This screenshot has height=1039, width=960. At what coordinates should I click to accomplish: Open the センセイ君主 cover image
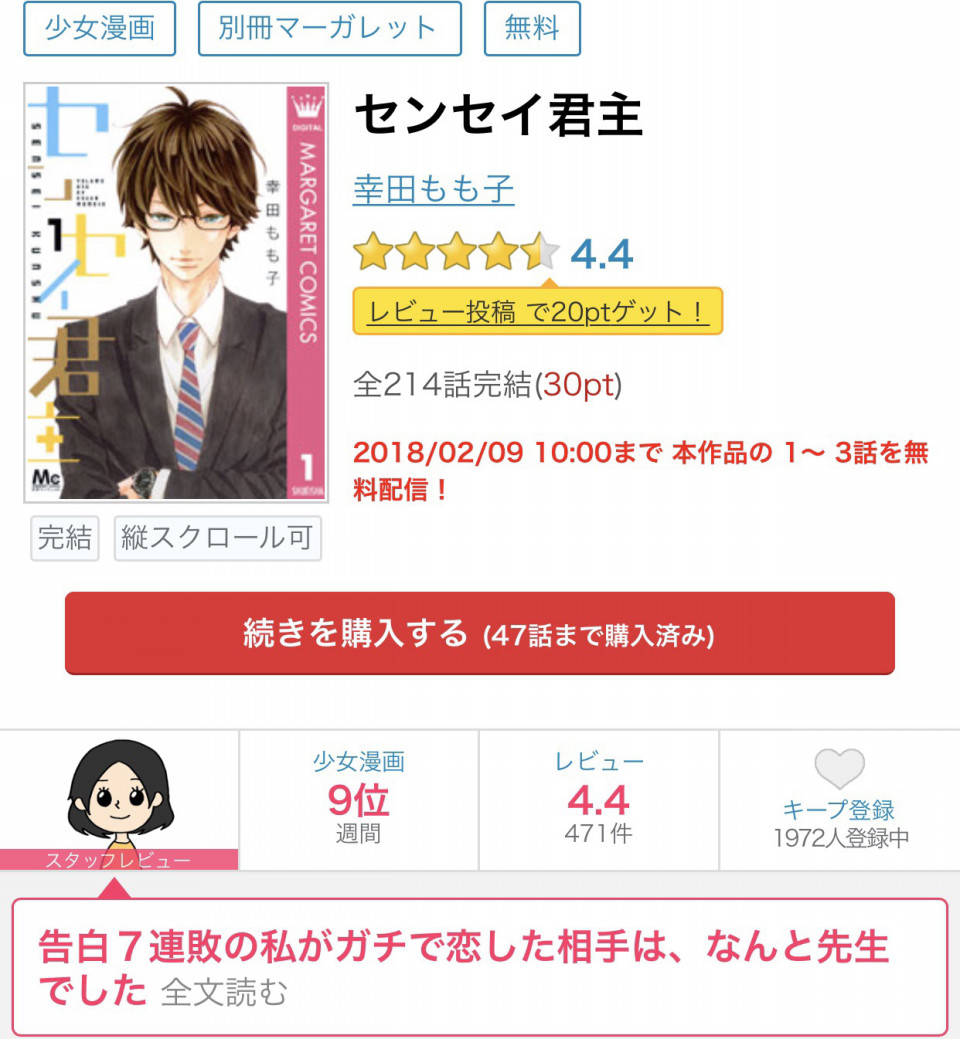click(x=176, y=293)
